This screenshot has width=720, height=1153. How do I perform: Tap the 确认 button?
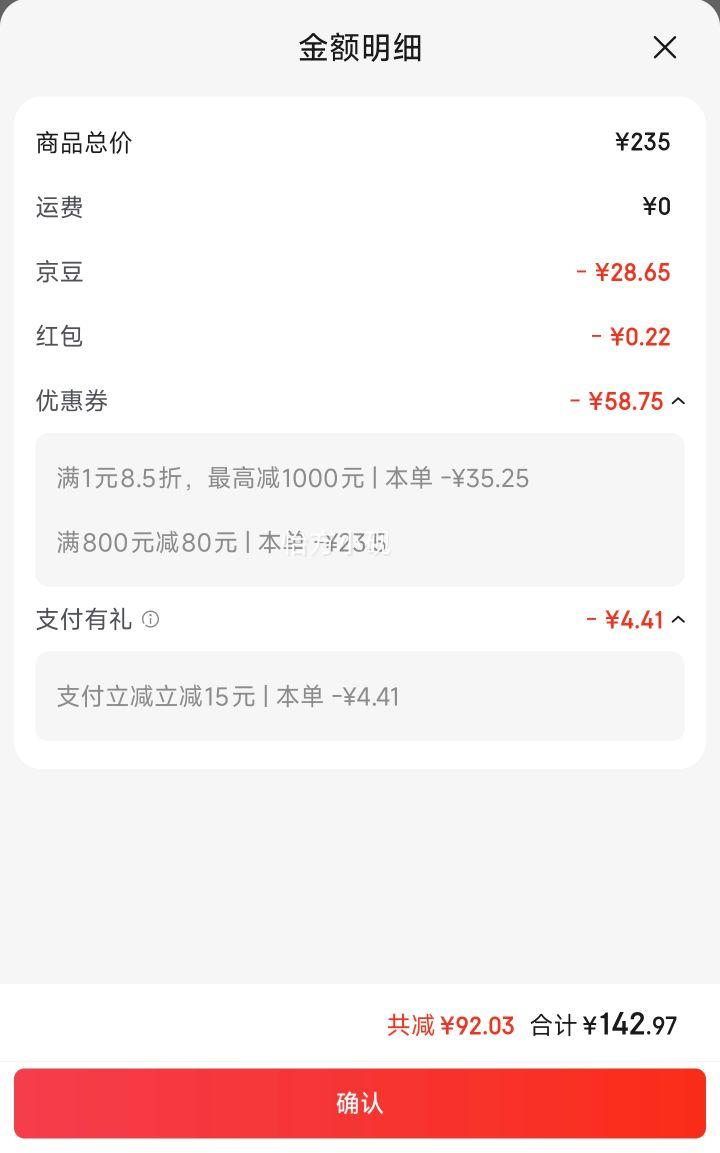[x=360, y=1103]
